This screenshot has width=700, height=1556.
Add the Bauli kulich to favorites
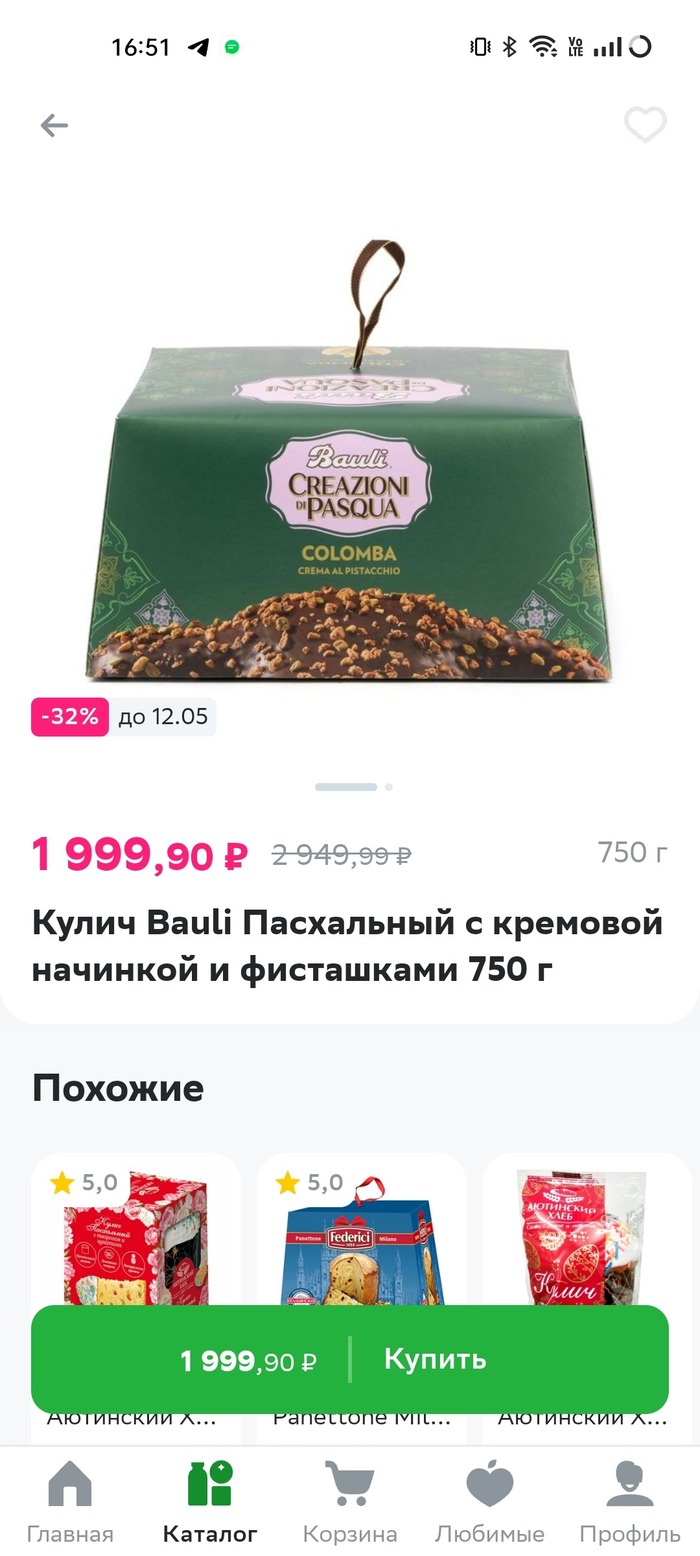645,125
